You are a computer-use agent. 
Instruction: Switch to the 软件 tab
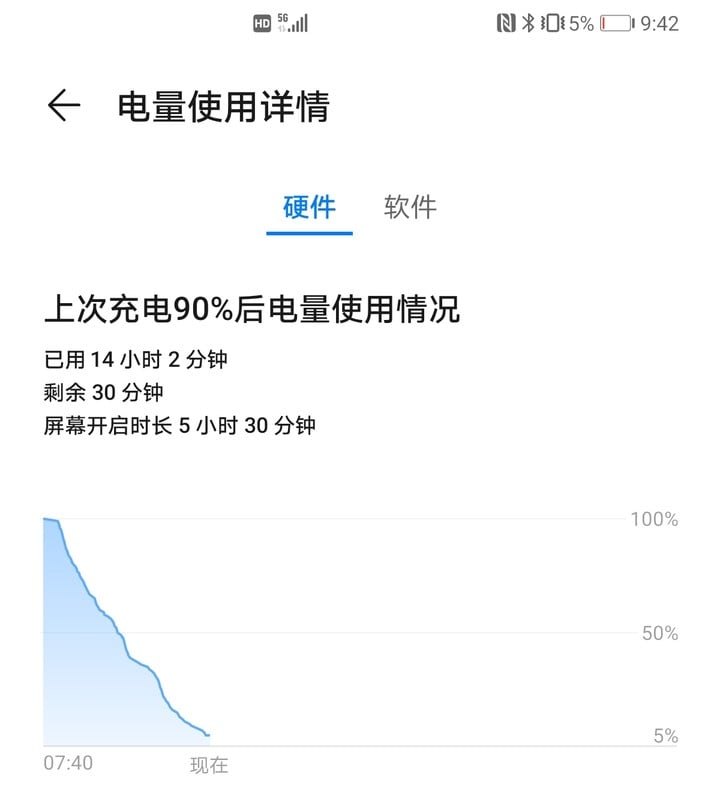410,207
